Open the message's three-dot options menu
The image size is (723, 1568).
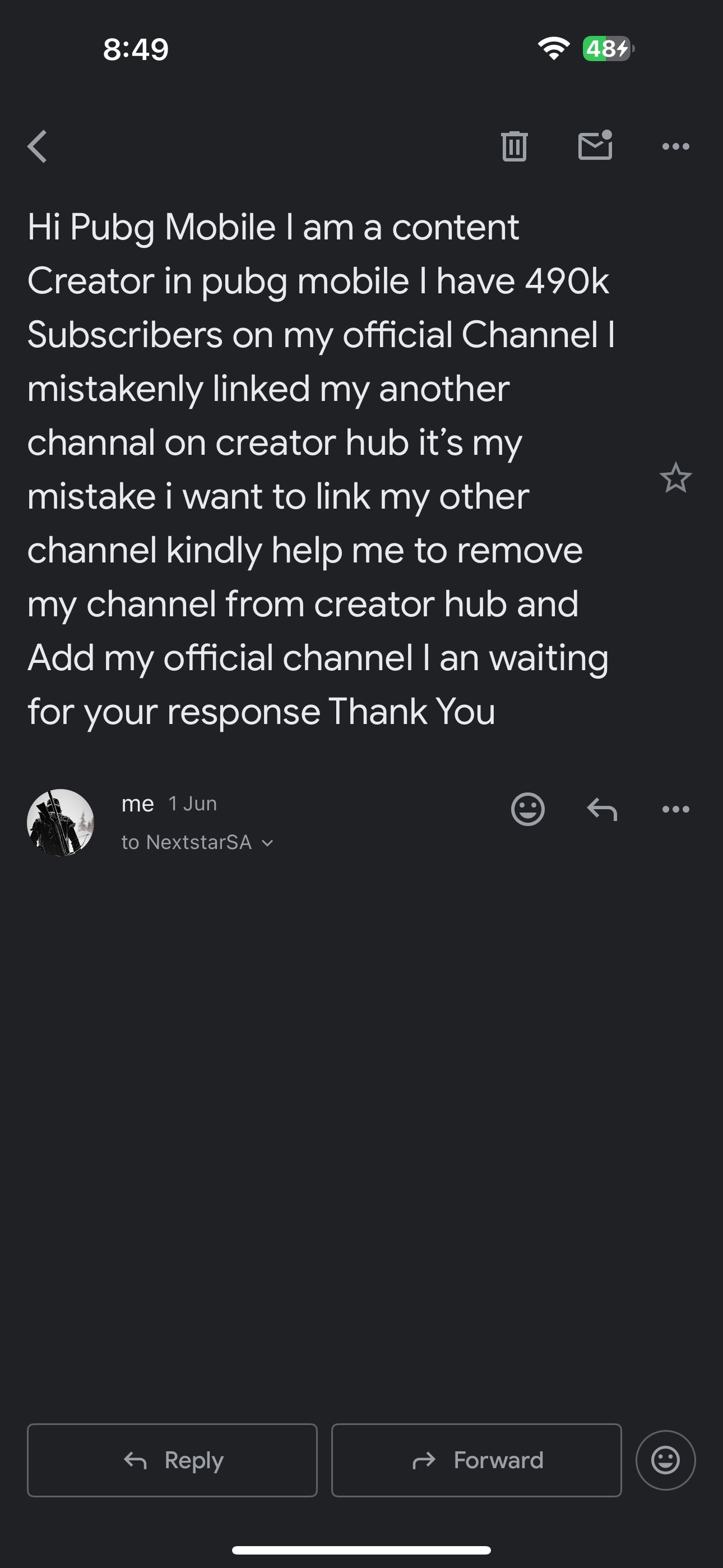pos(675,809)
